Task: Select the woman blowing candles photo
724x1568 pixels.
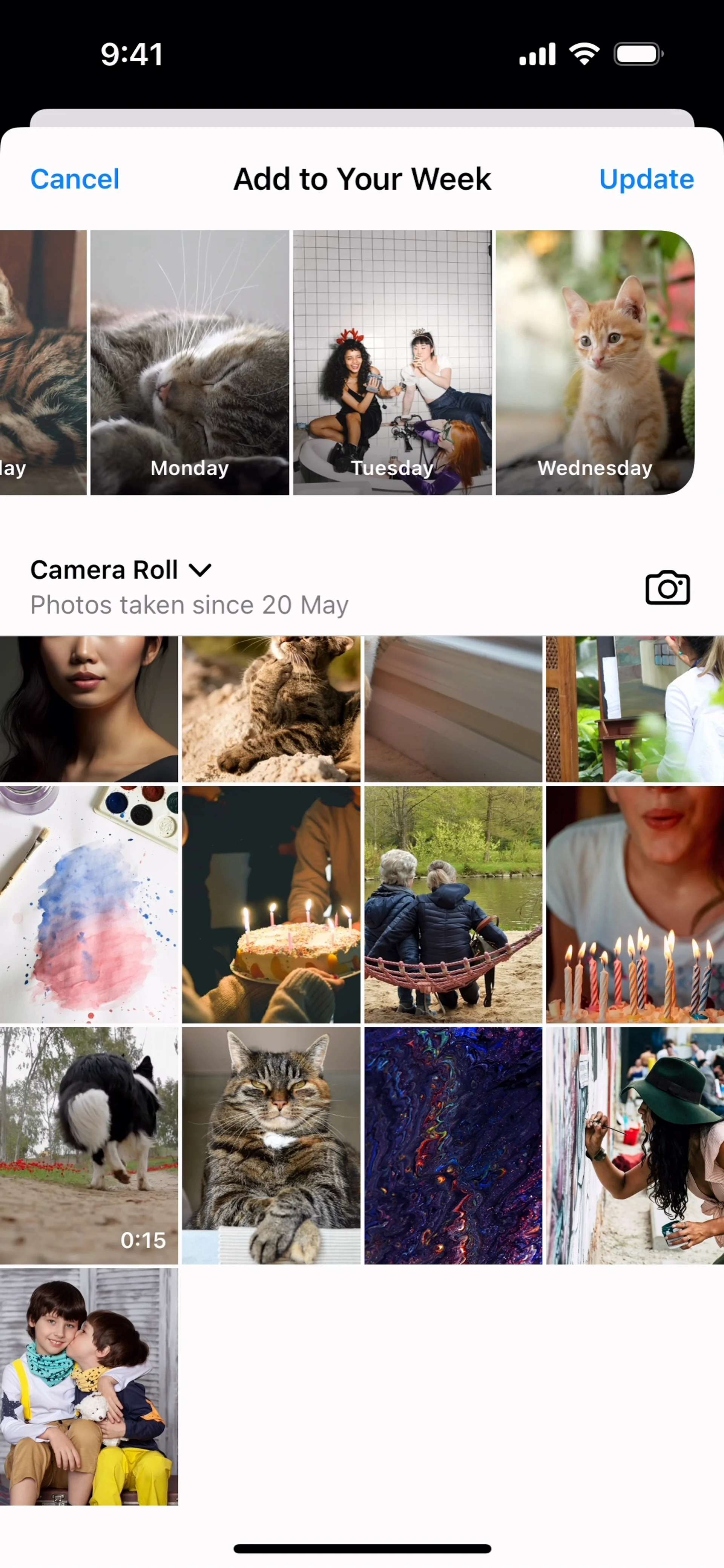Action: (x=635, y=904)
